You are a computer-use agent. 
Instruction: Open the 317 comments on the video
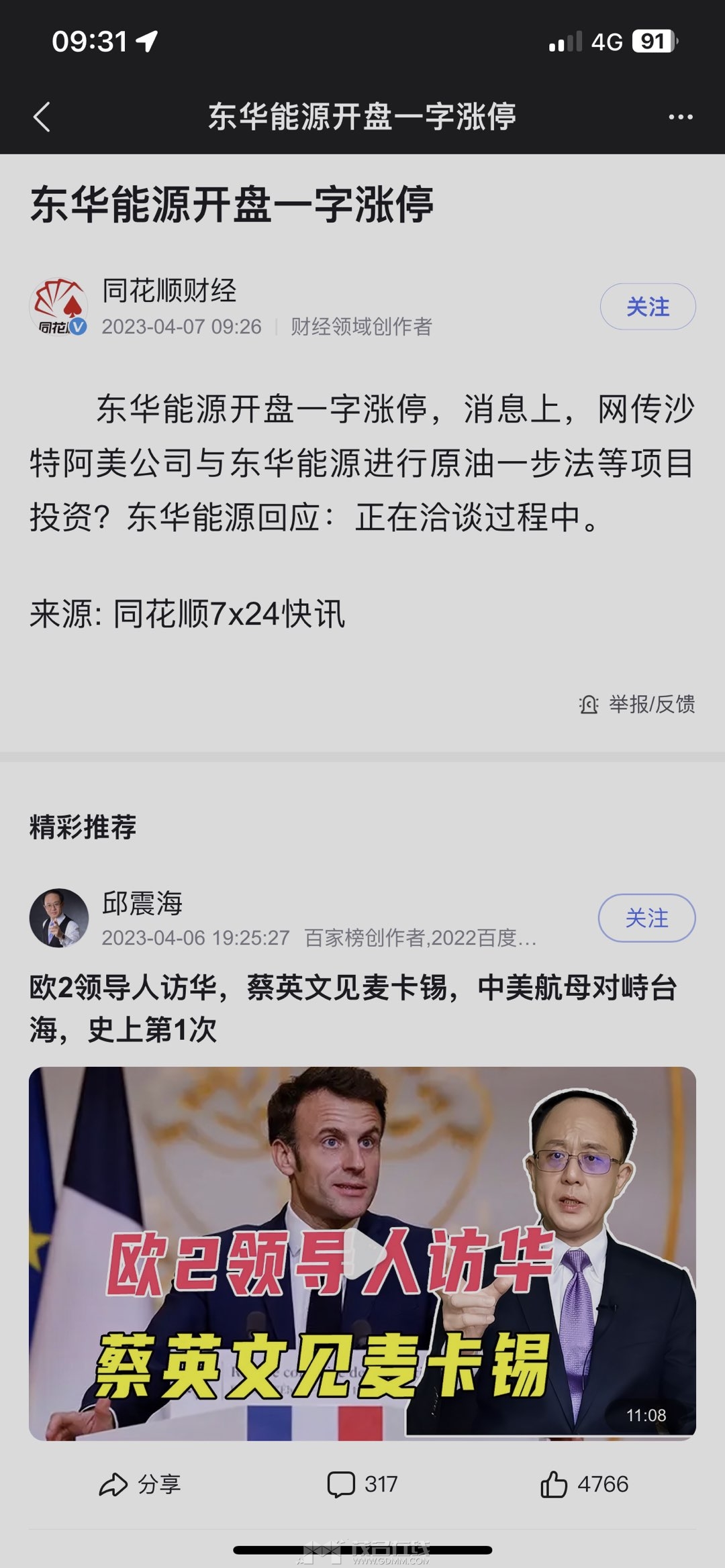click(x=362, y=1484)
